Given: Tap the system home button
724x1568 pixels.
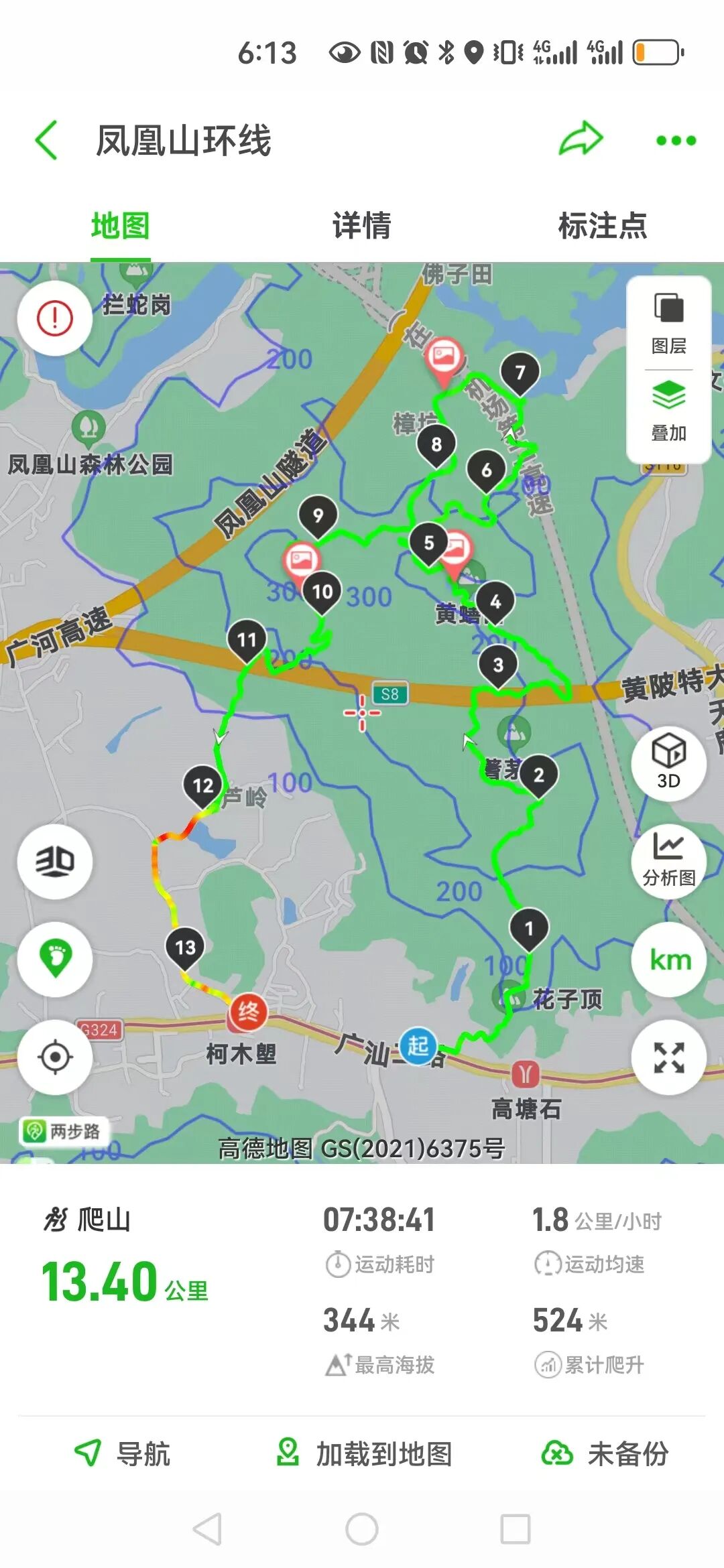Looking at the screenshot, I should point(362,1530).
